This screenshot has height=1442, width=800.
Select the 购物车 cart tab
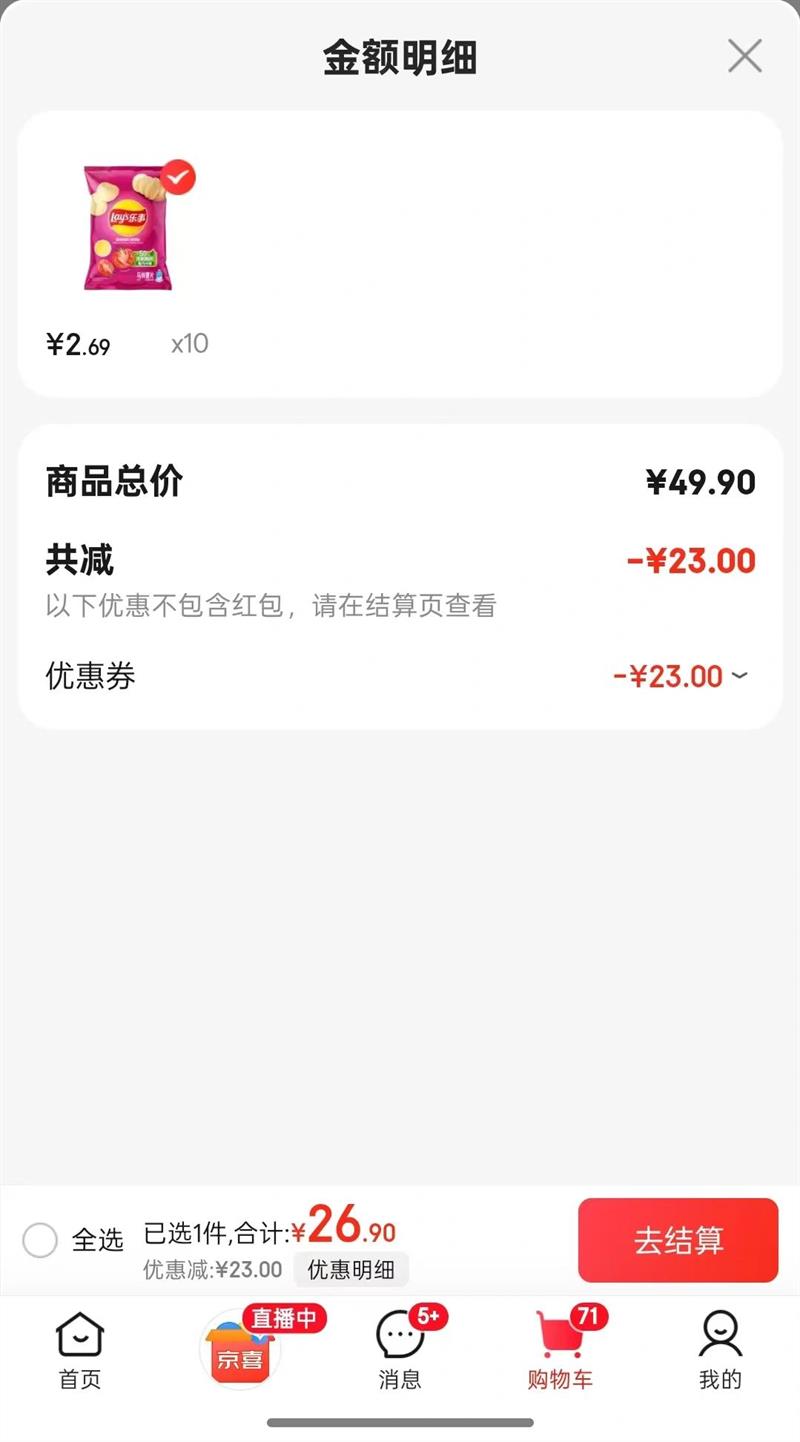(x=560, y=1350)
